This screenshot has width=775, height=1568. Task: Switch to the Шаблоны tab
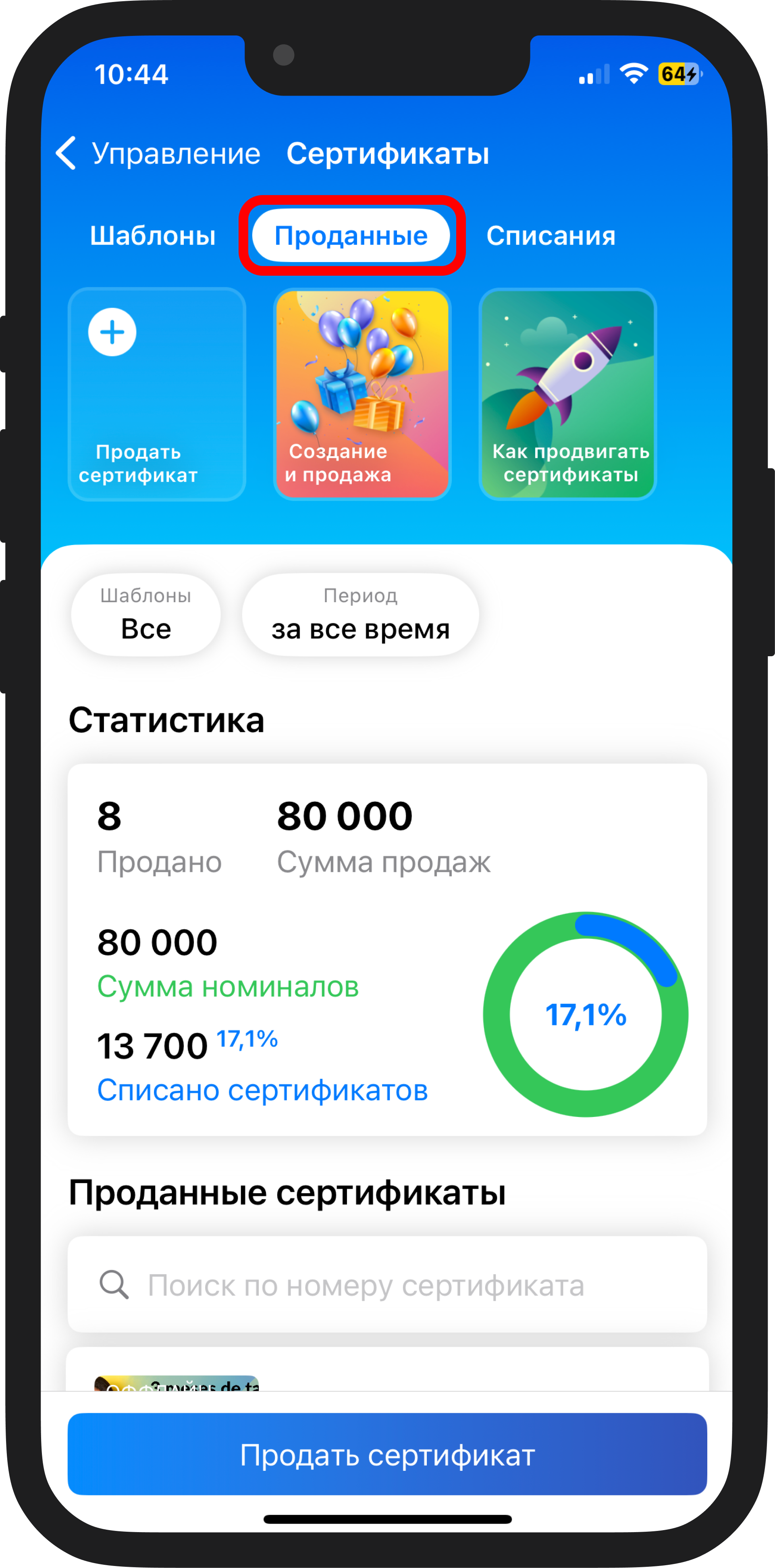(153, 235)
